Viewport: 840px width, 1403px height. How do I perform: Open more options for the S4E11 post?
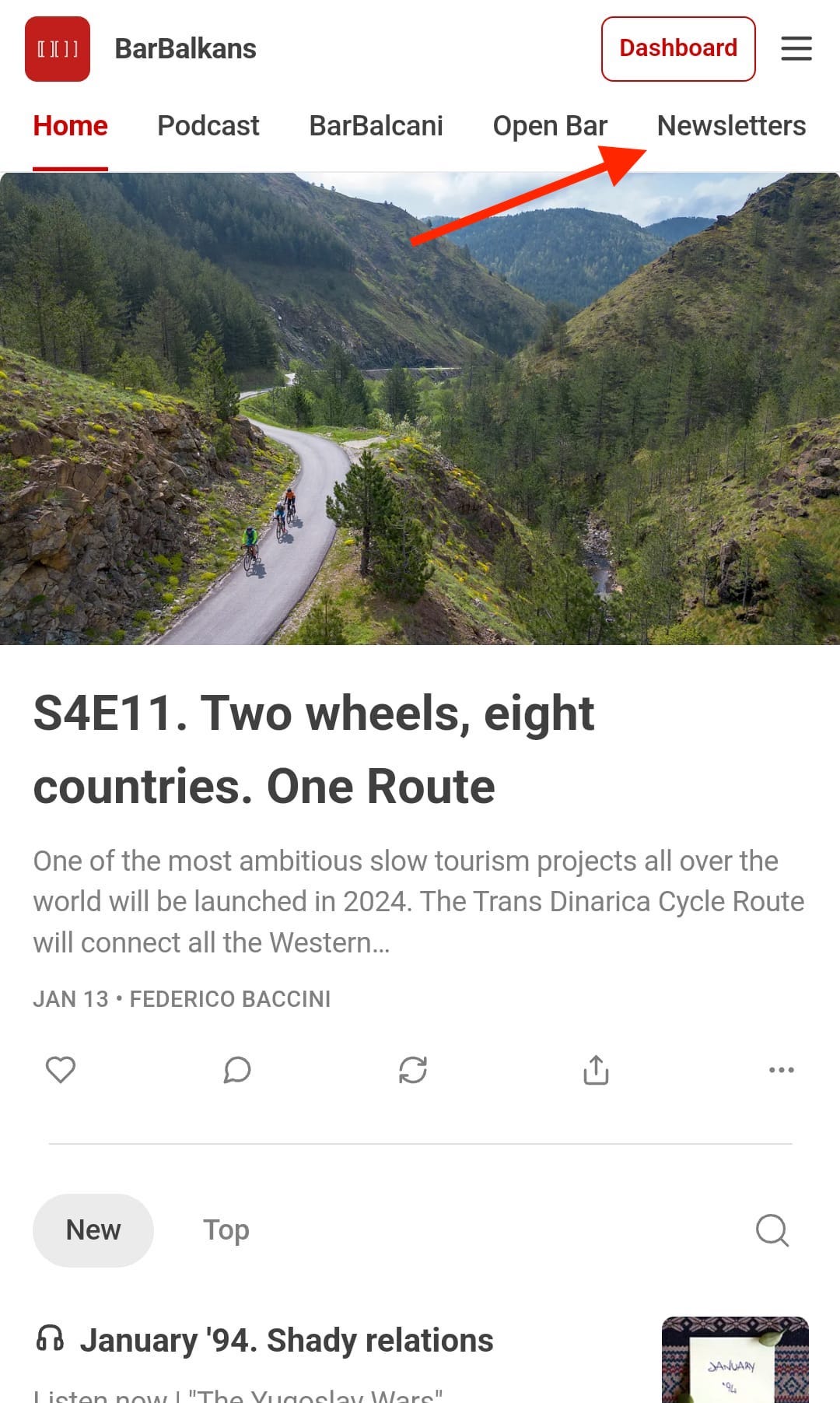[781, 1070]
